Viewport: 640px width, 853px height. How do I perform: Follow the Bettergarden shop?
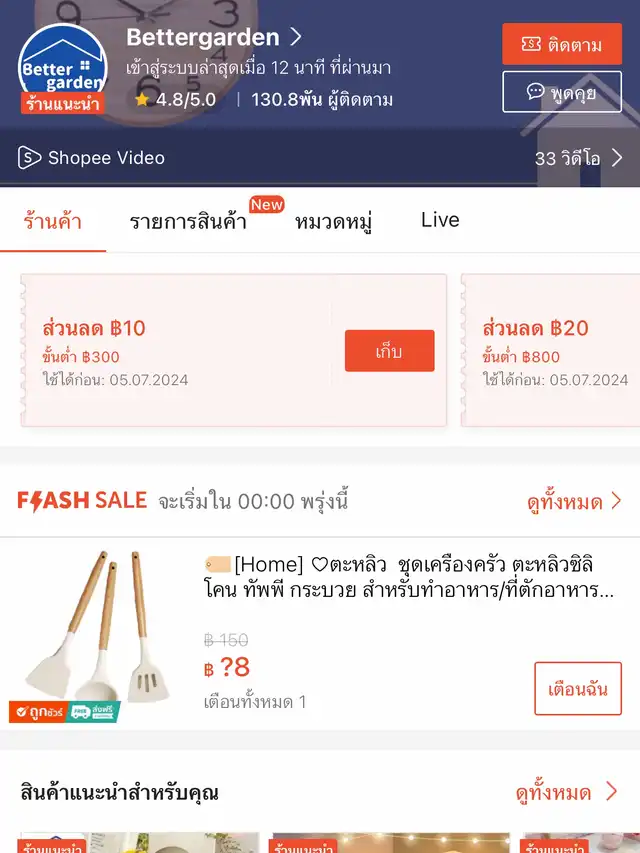[x=561, y=45]
